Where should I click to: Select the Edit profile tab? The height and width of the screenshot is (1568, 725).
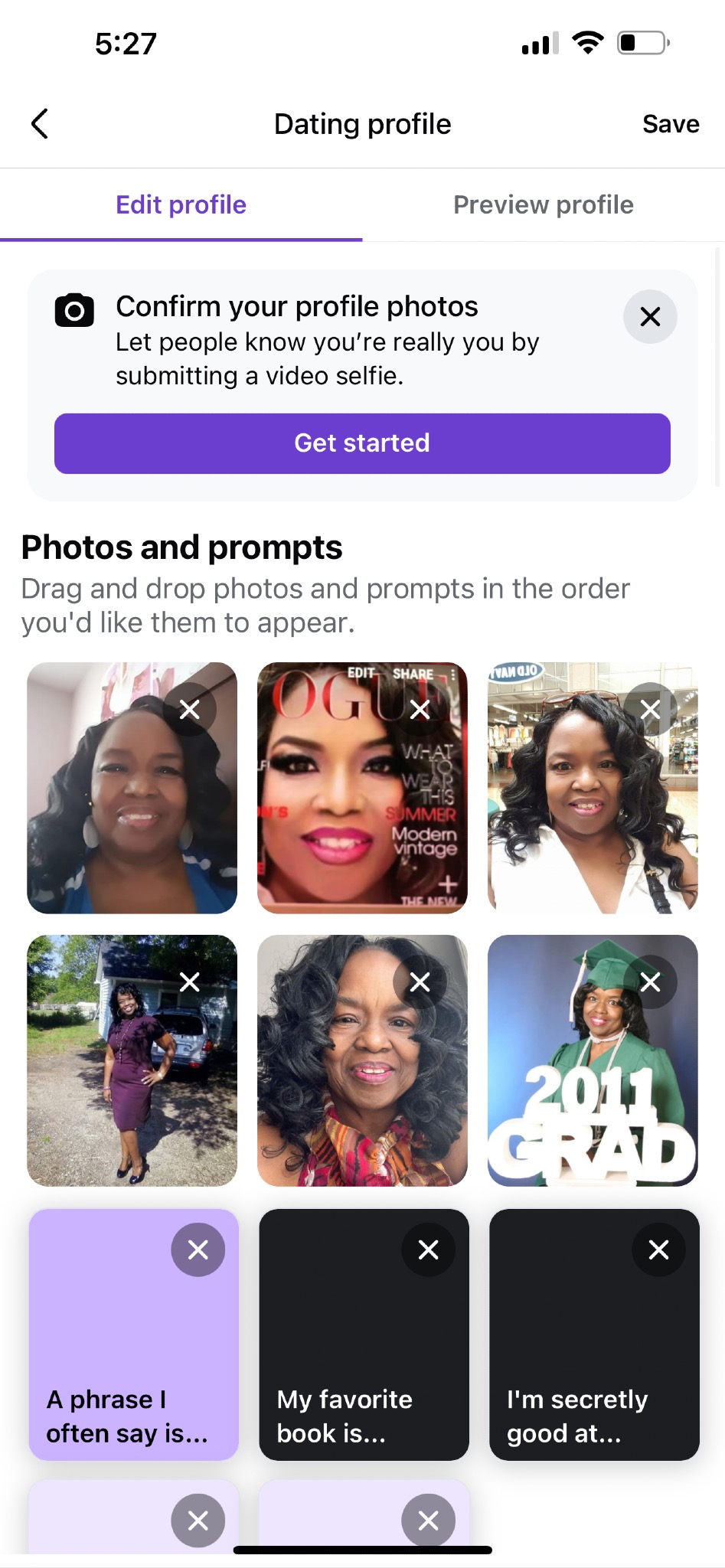(181, 205)
